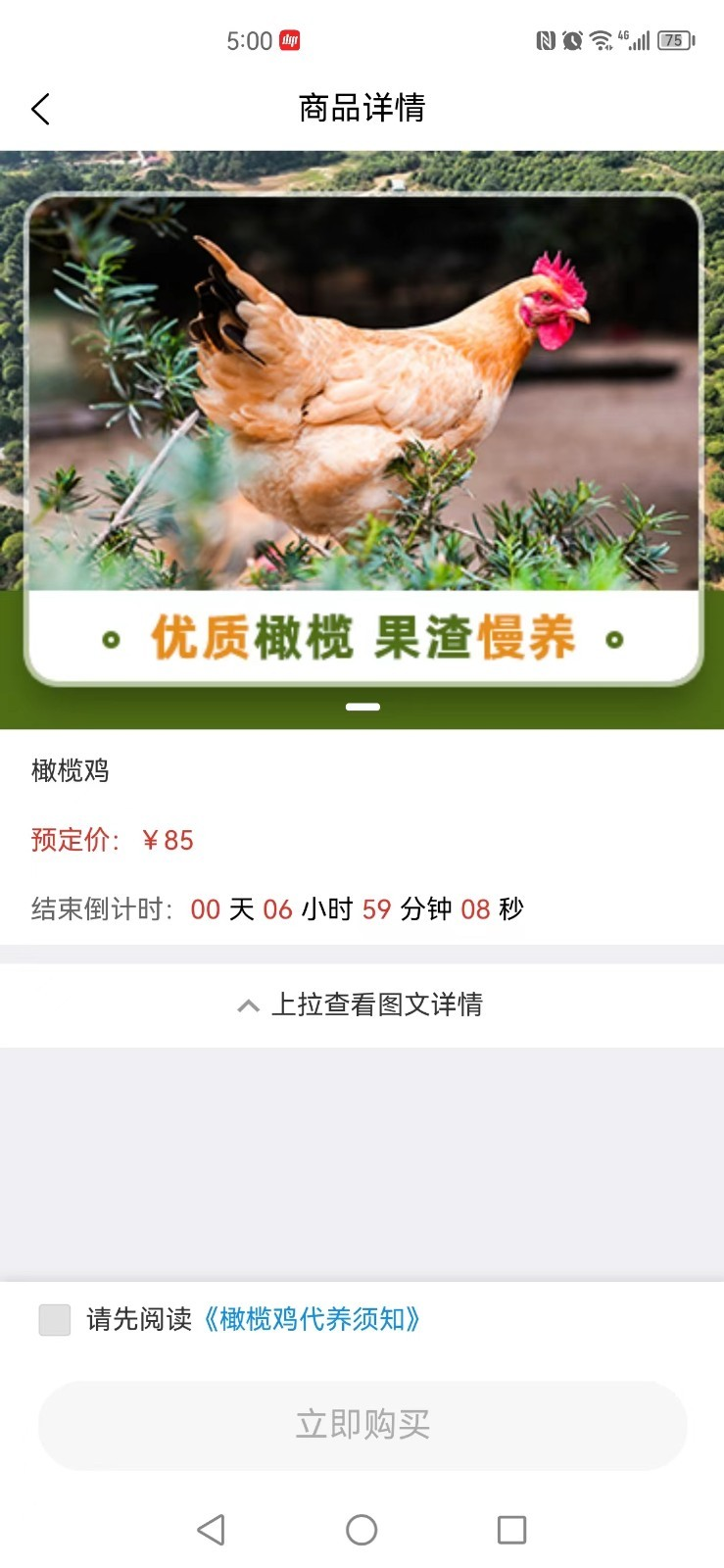Tap the countdown timer 结束倒计时 row
This screenshot has height=1568, width=724.
(x=276, y=909)
